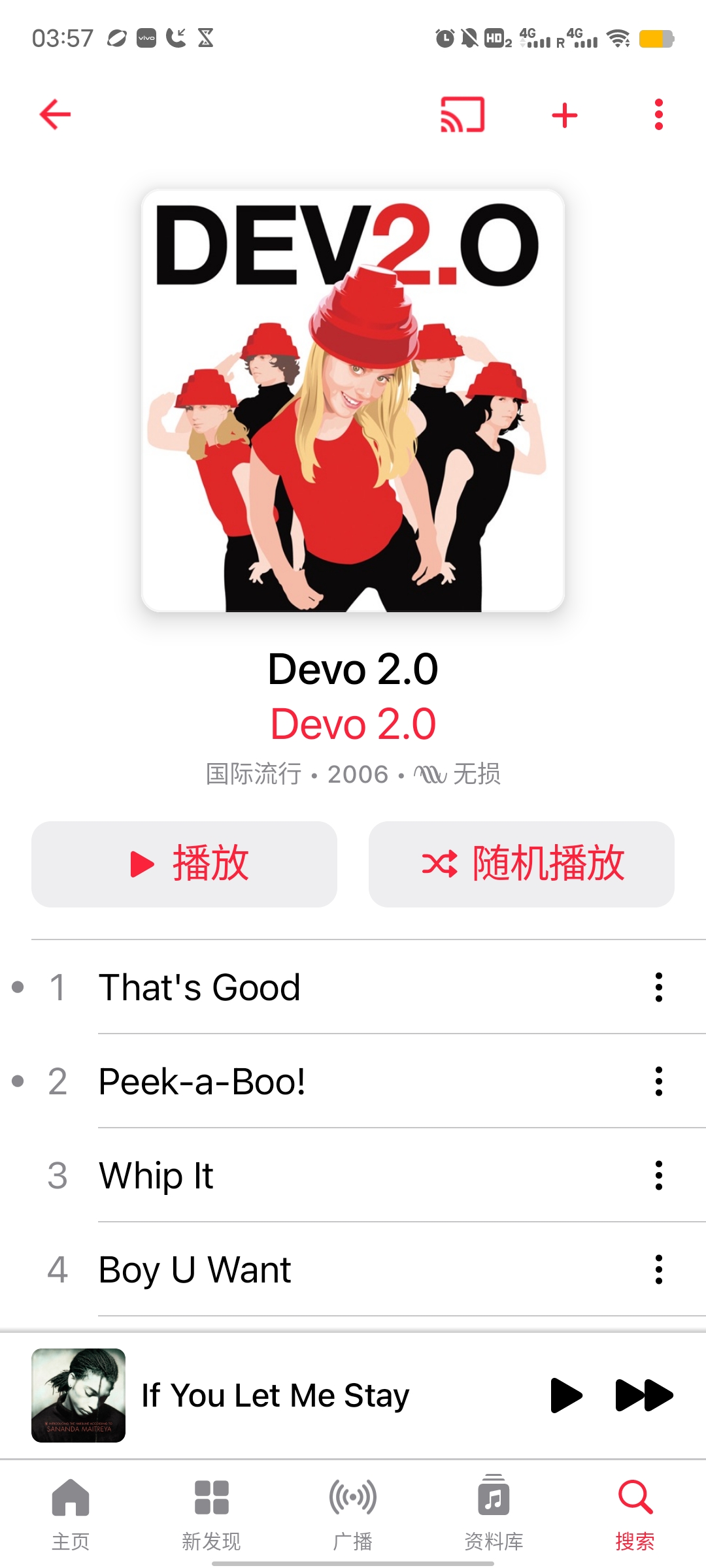Viewport: 706px width, 1568px height.
Task: Skip to the next song
Action: click(644, 1395)
